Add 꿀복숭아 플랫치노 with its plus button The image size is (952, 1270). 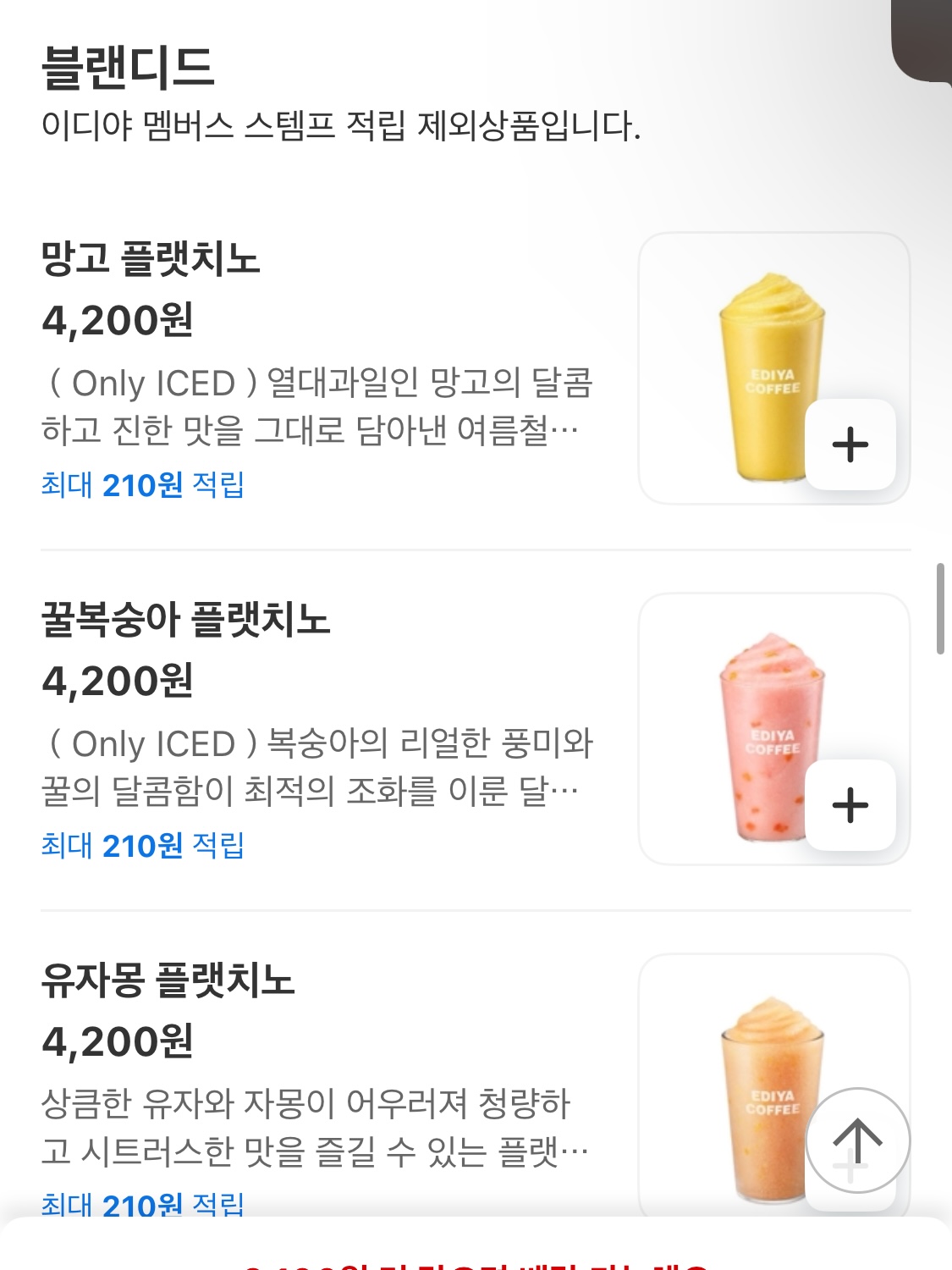850,805
